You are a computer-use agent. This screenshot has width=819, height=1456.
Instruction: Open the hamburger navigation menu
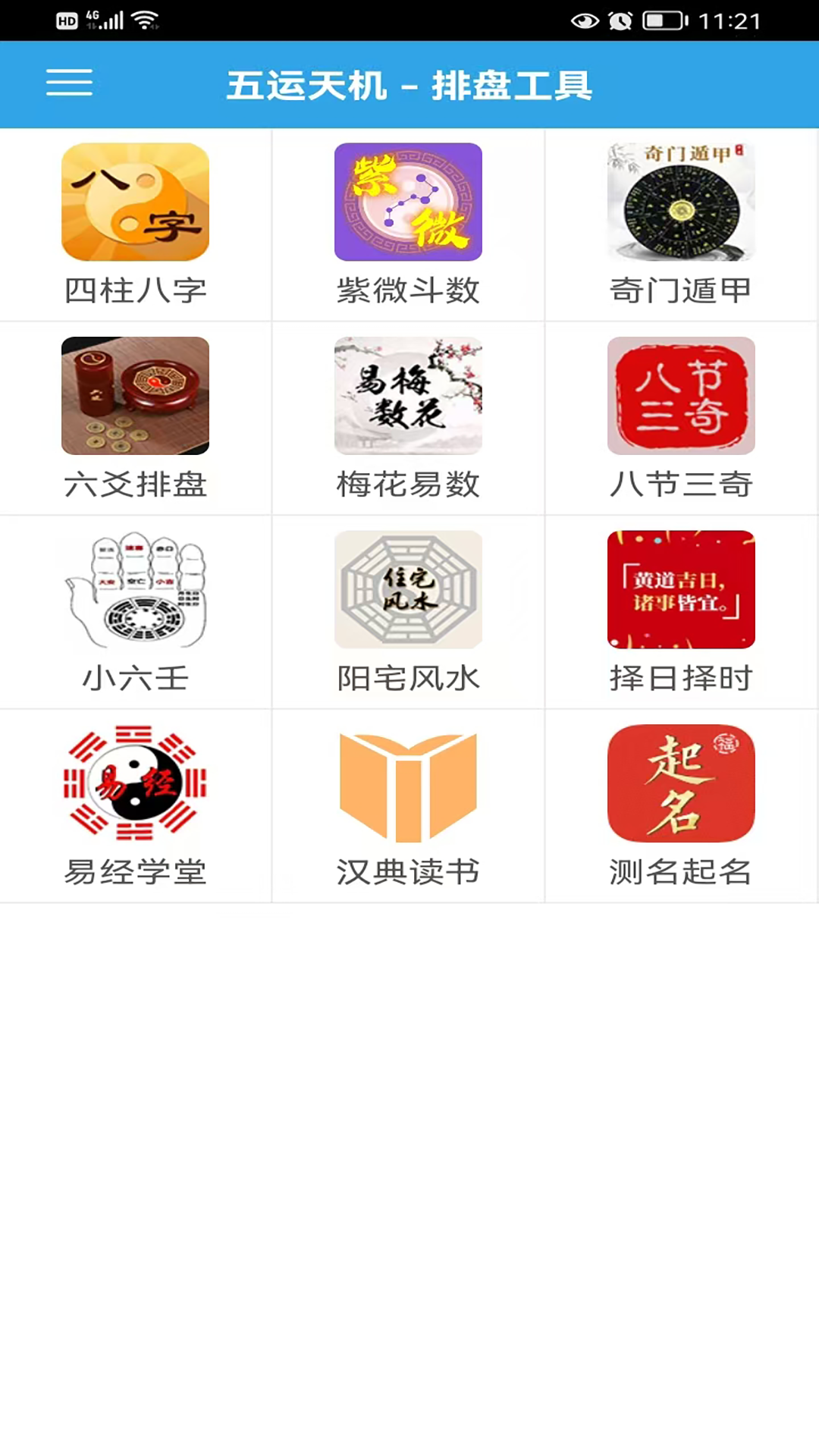69,83
